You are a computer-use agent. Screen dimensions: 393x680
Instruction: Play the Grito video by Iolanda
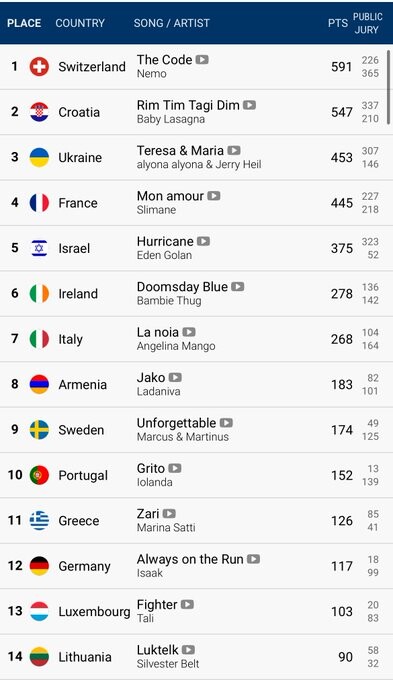[x=174, y=468]
